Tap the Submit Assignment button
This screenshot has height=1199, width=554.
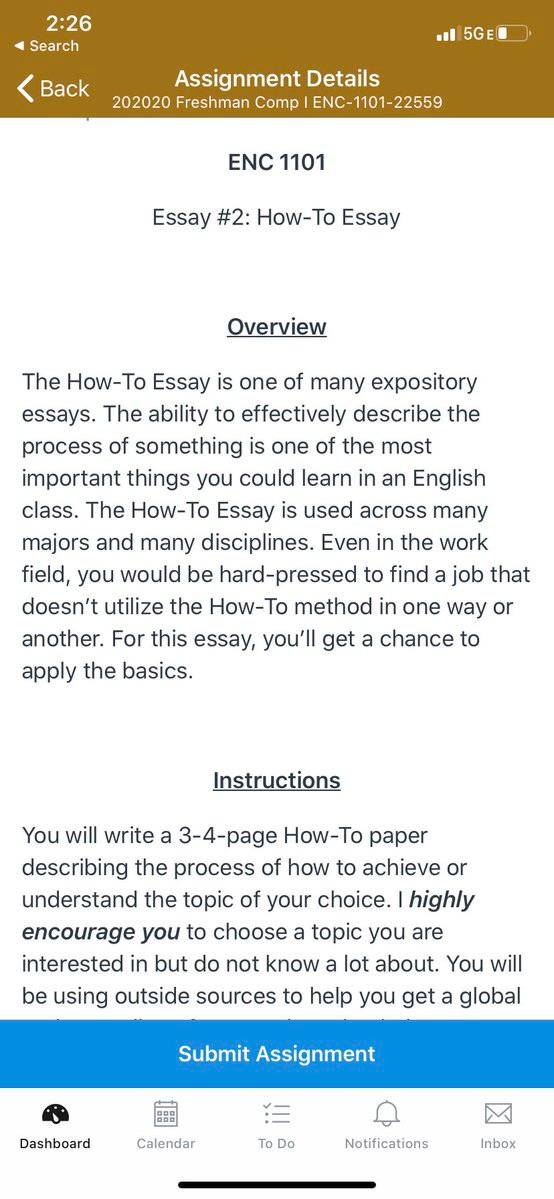pos(277,1054)
